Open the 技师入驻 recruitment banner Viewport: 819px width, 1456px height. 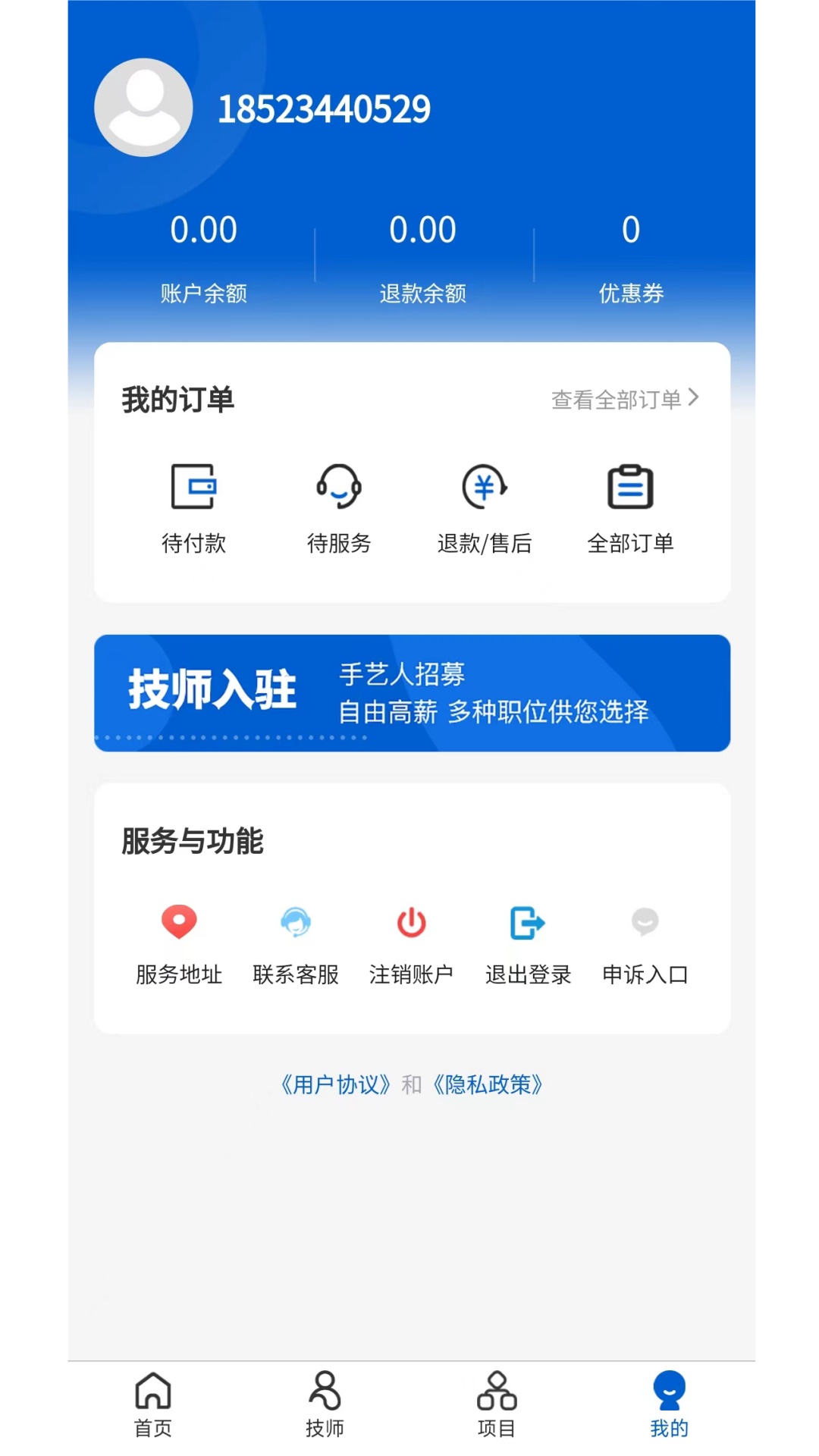(412, 692)
